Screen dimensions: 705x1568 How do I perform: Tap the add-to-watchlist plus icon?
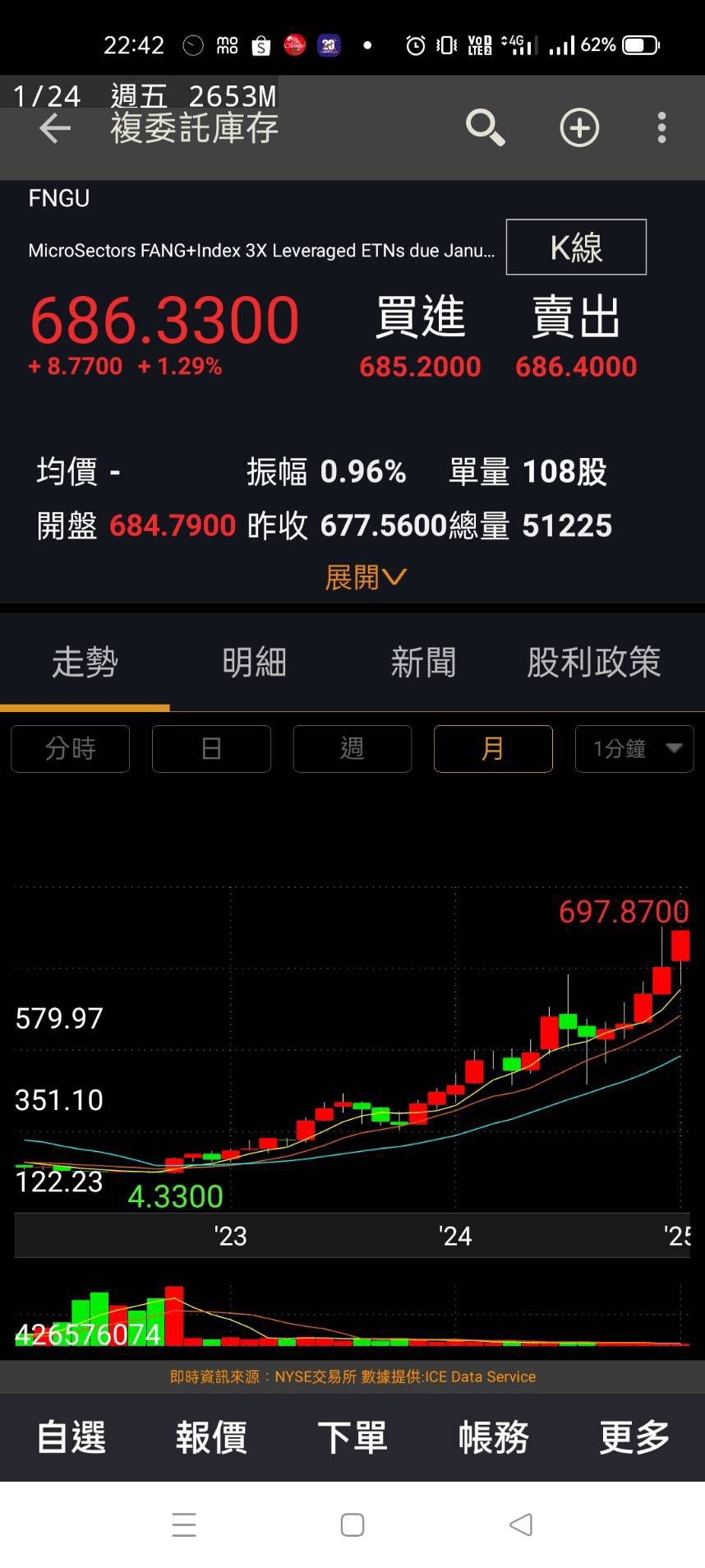pyautogui.click(x=579, y=128)
